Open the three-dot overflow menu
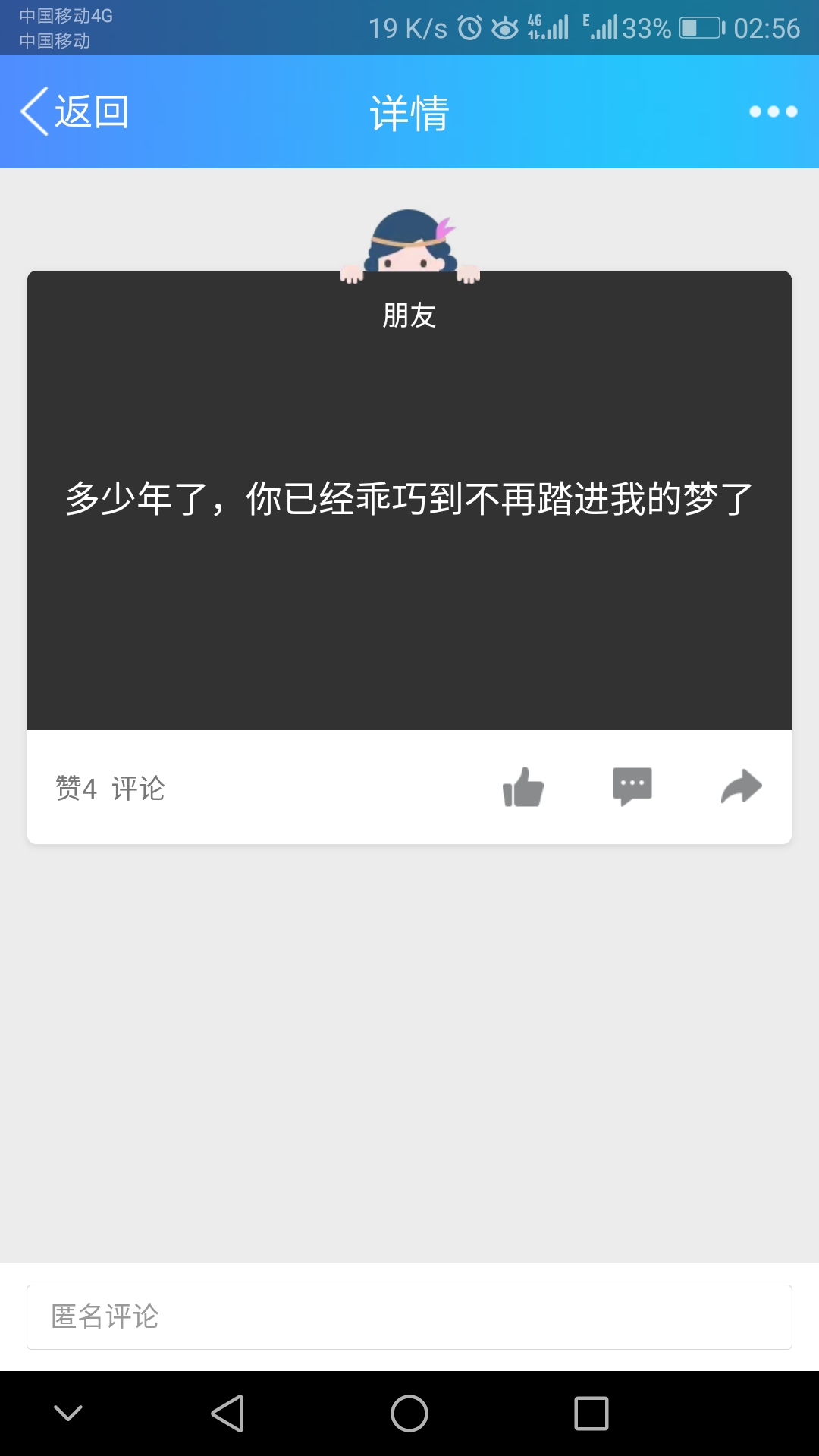Viewport: 819px width, 1456px height. click(773, 111)
